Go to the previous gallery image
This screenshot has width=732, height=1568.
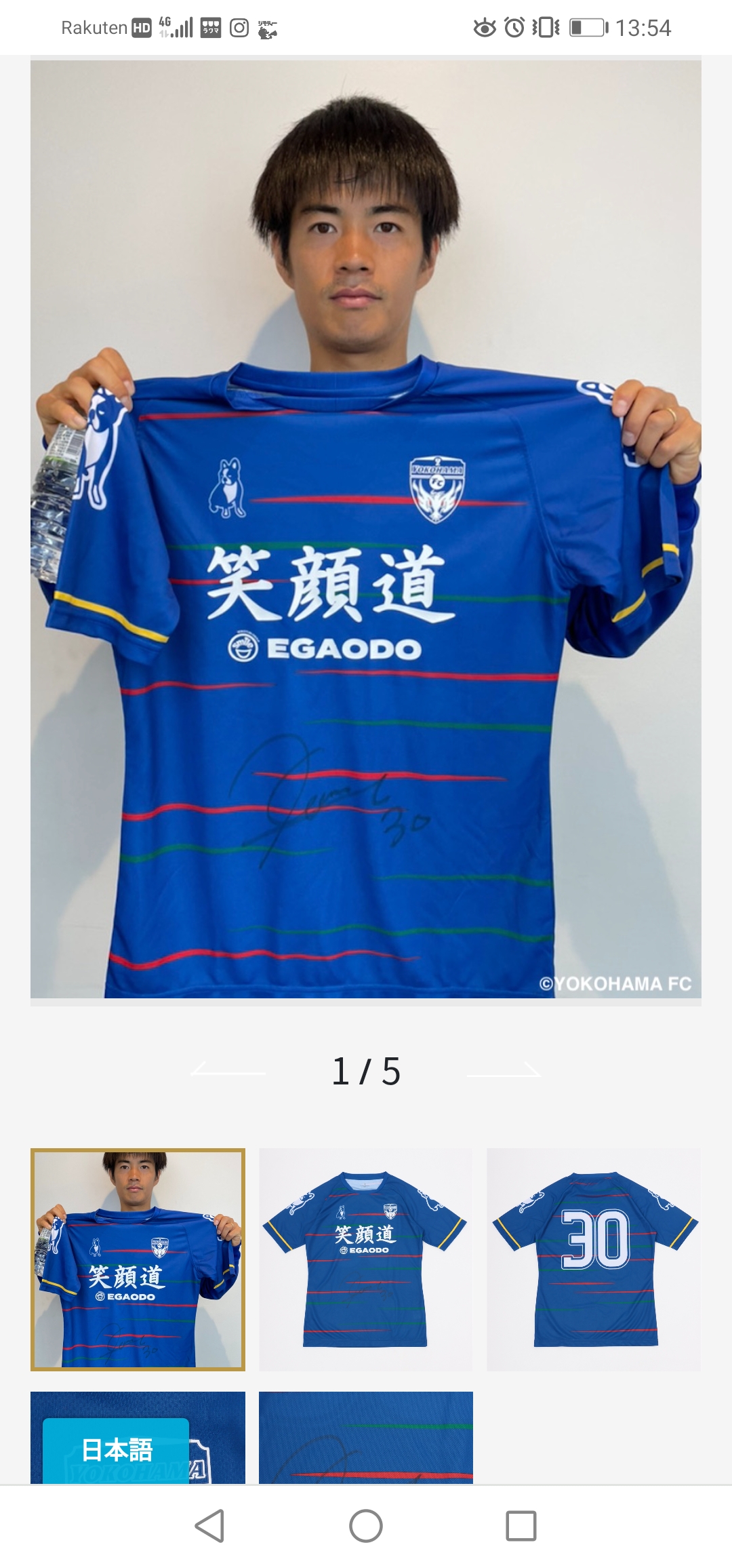pos(228,1071)
